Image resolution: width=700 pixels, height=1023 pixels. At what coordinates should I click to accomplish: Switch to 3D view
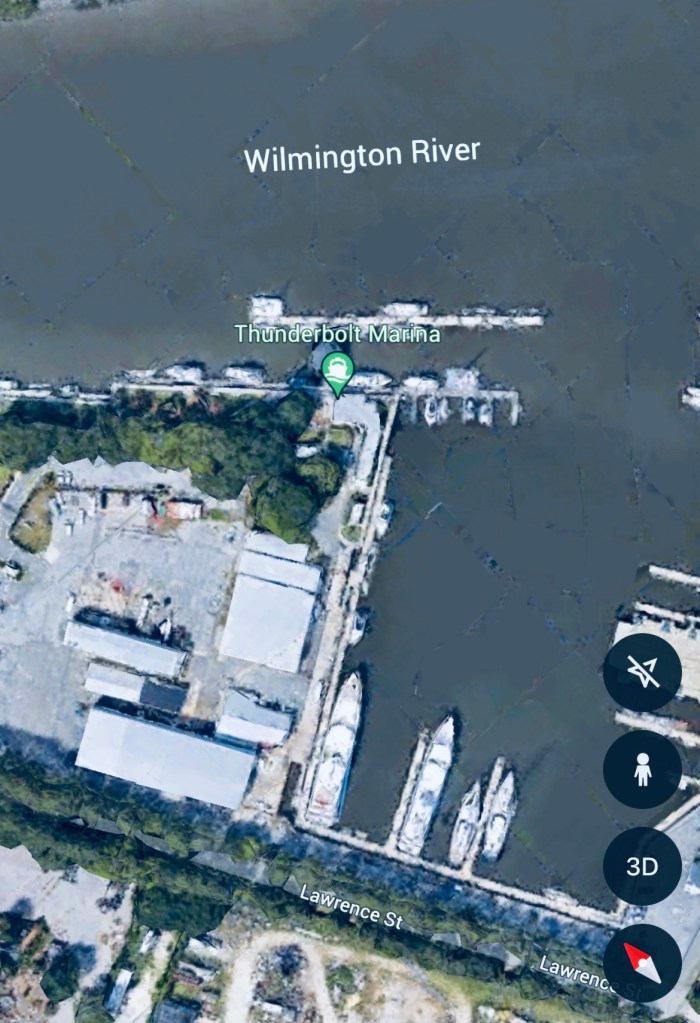(x=642, y=866)
